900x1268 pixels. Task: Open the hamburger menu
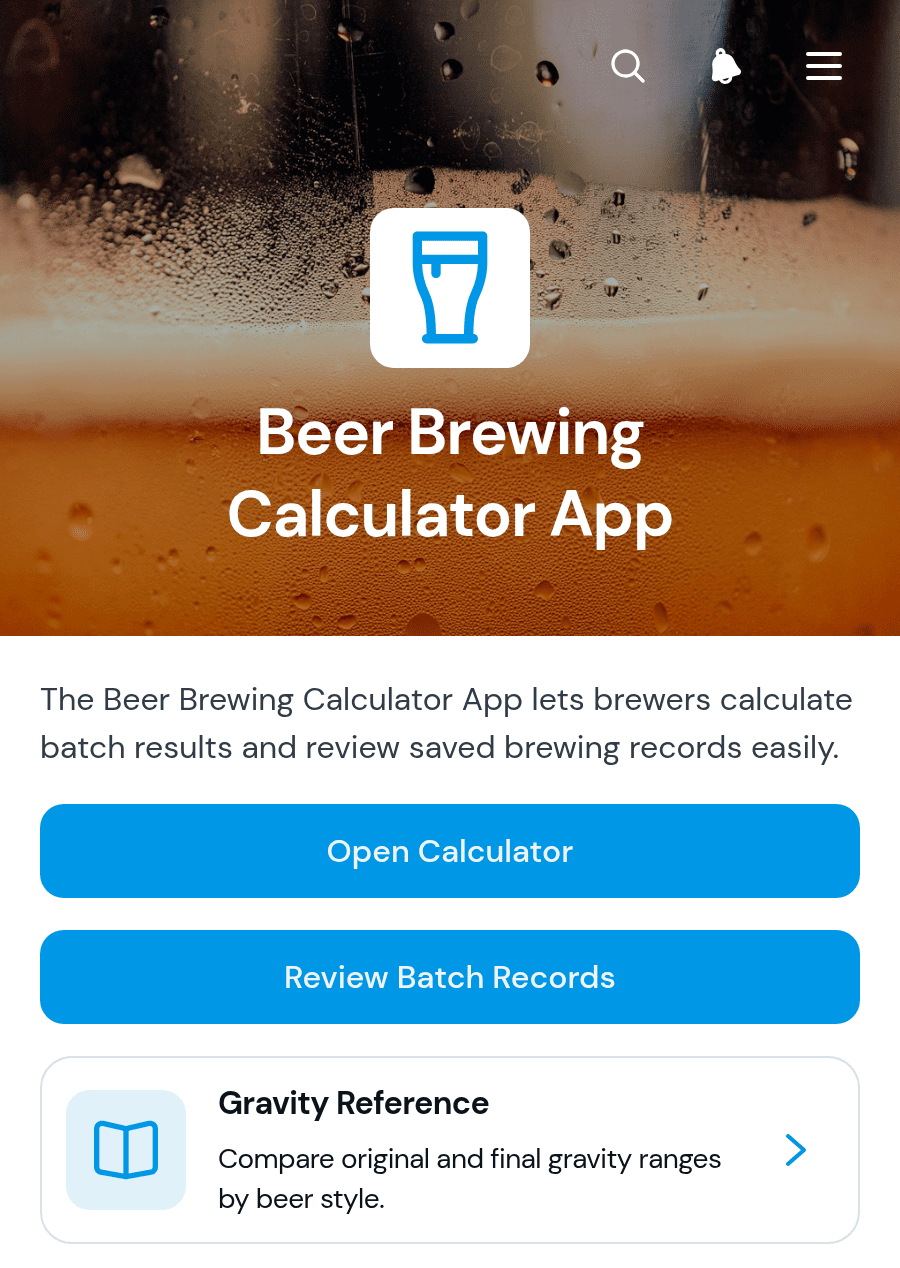[x=824, y=67]
